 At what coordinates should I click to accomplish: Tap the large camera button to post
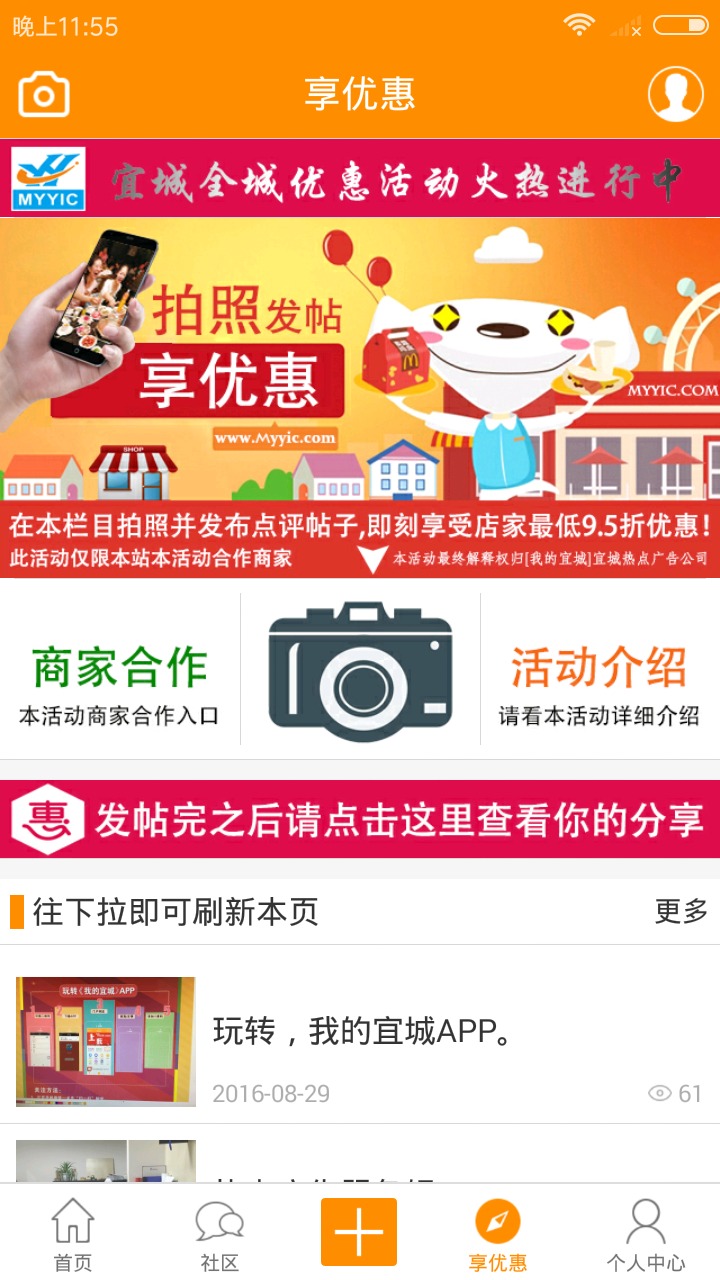coord(360,672)
